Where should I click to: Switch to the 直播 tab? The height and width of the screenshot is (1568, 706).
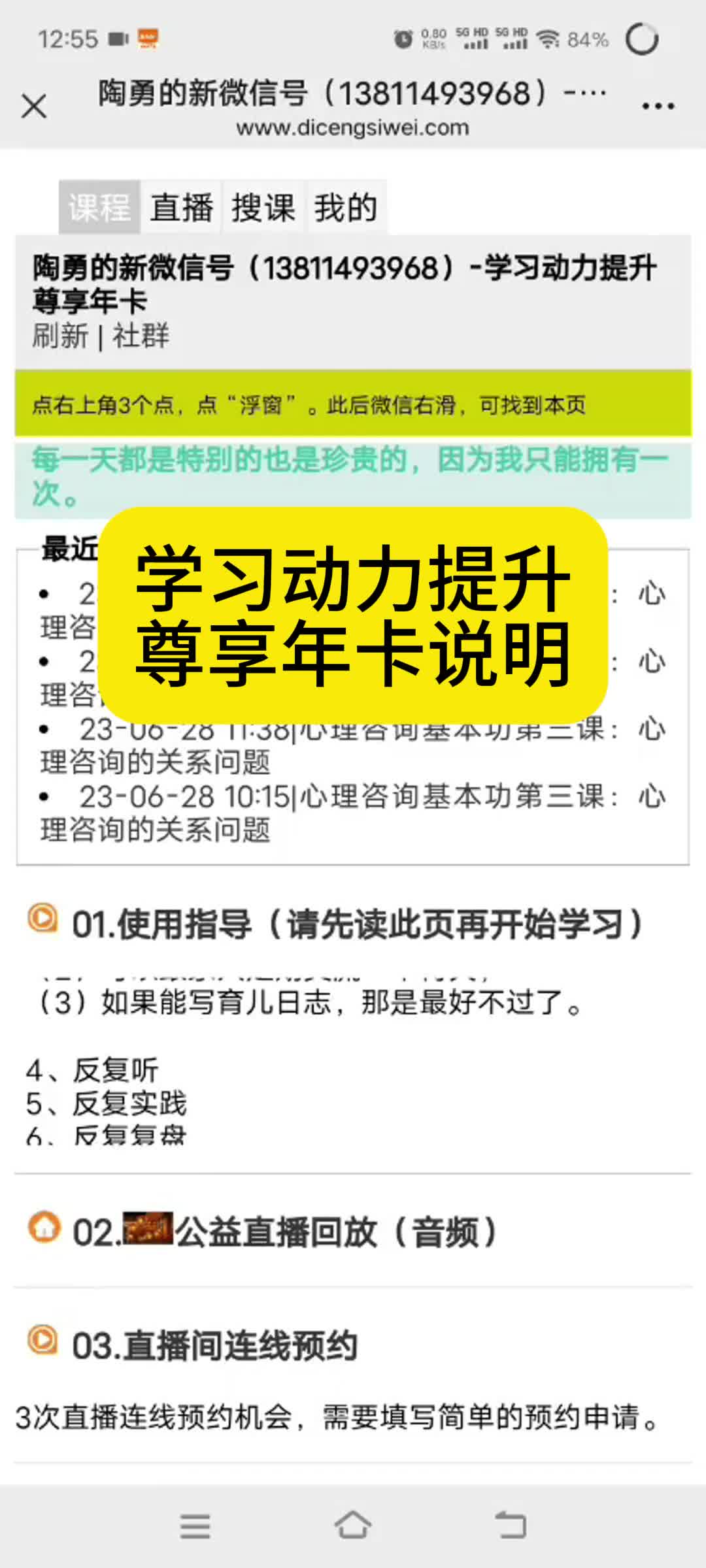pyautogui.click(x=182, y=208)
